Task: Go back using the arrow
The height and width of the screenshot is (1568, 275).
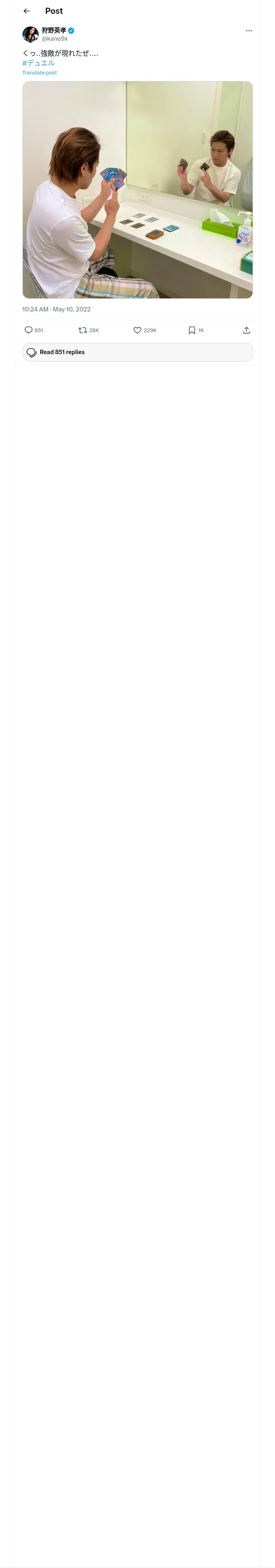Action: point(27,11)
